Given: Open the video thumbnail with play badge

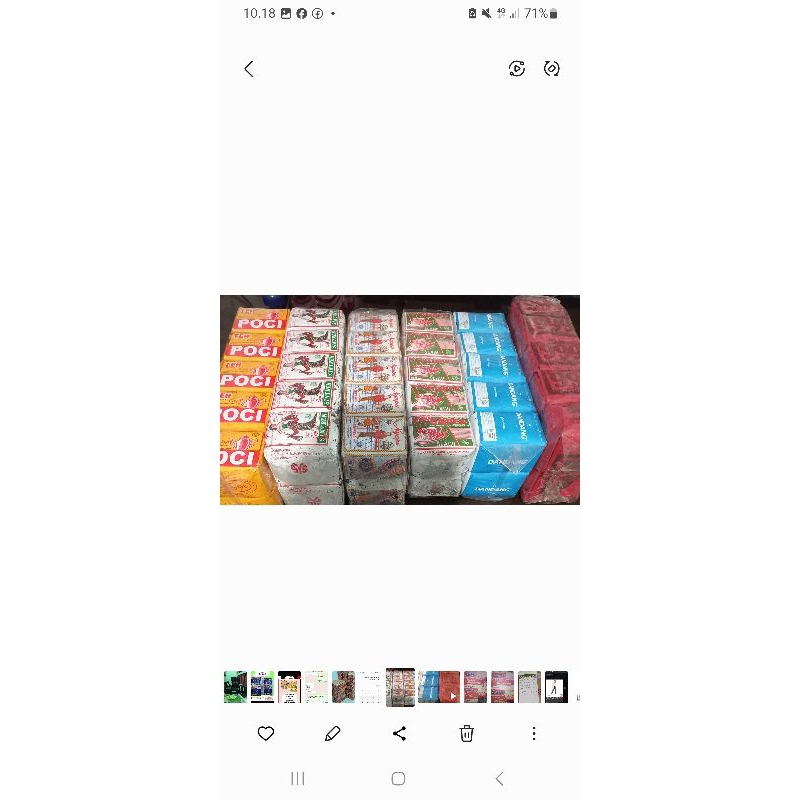Looking at the screenshot, I should click(448, 687).
